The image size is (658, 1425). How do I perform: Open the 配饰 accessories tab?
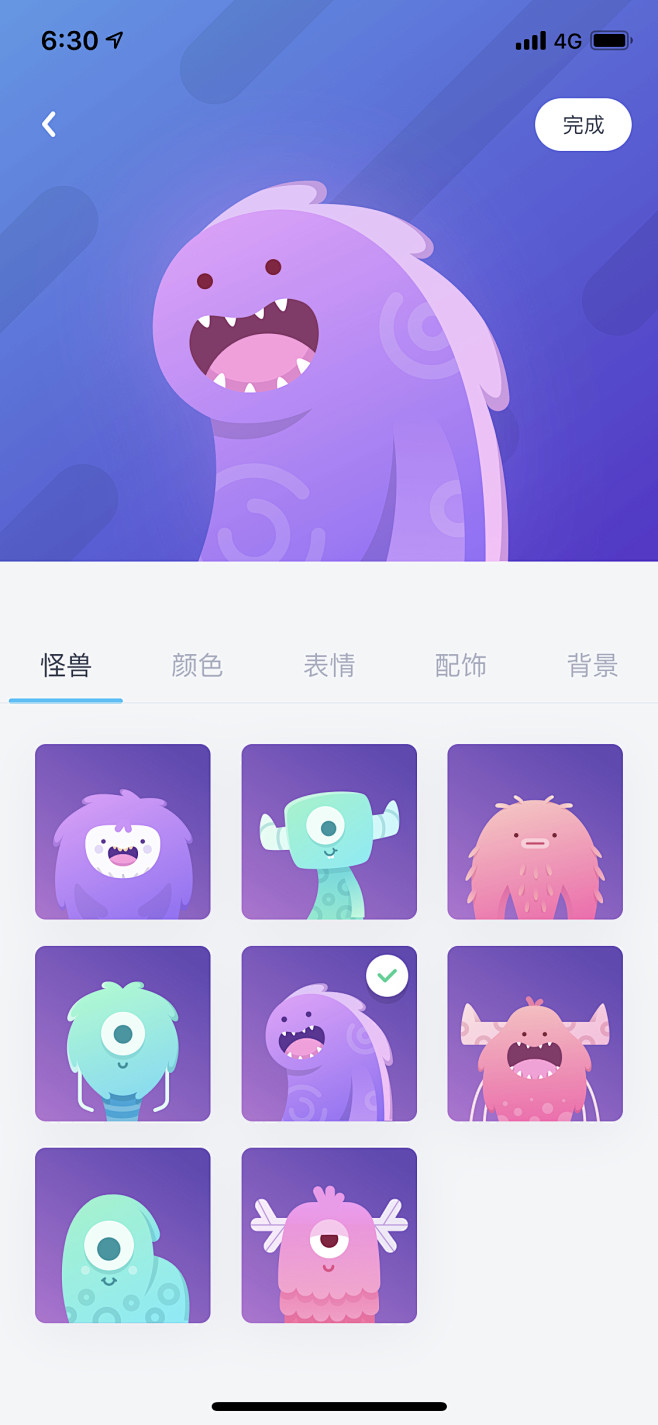(x=461, y=665)
